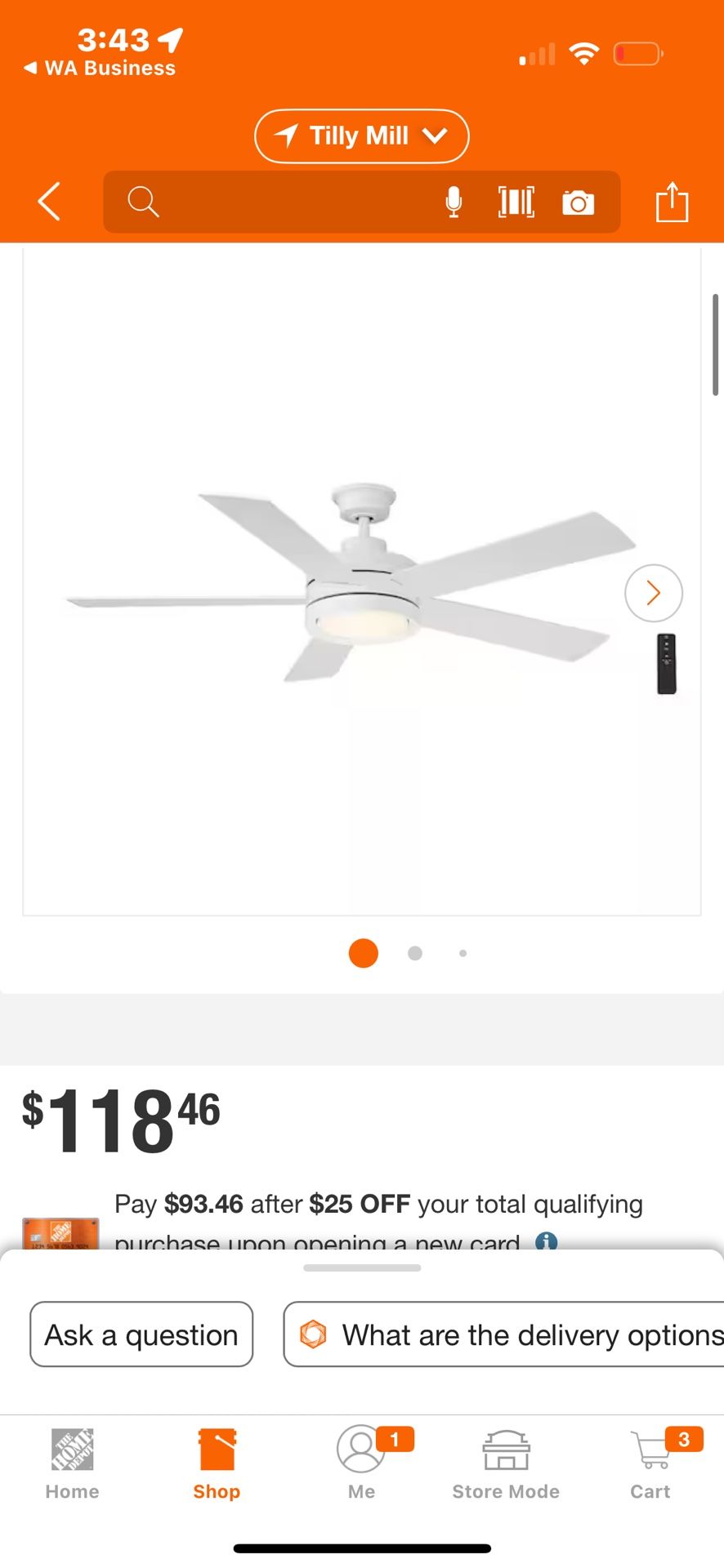This screenshot has height=1568, width=724.
Task: Tap the info icon about the card offer
Action: tap(547, 1243)
